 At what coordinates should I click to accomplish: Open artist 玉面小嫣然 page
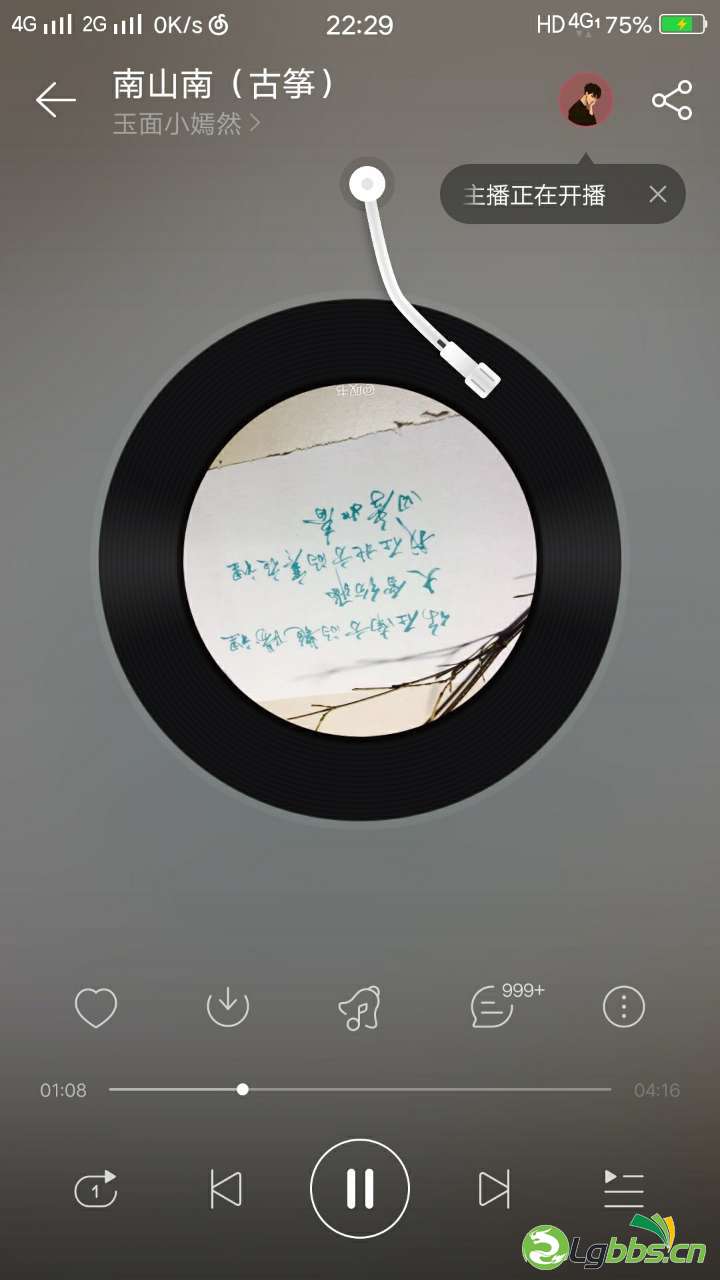tap(186, 124)
